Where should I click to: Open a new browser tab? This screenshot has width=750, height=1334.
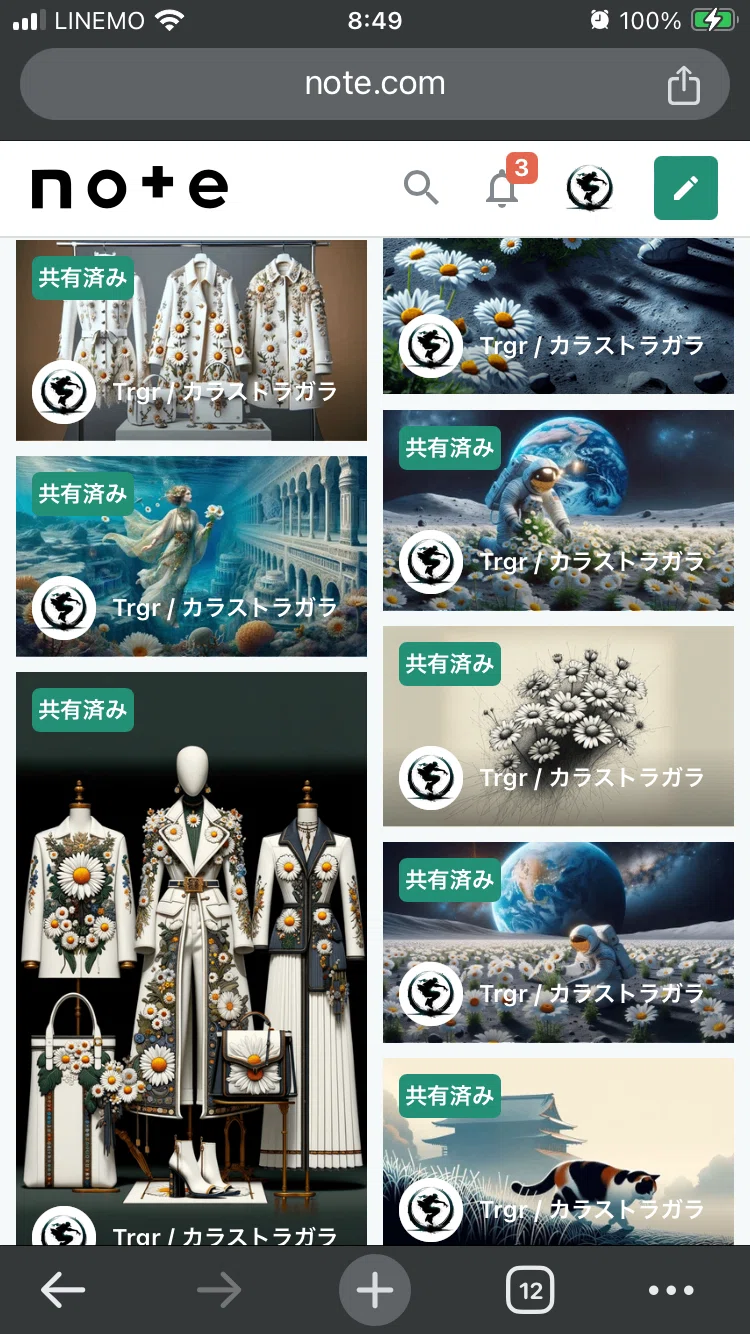click(375, 1291)
